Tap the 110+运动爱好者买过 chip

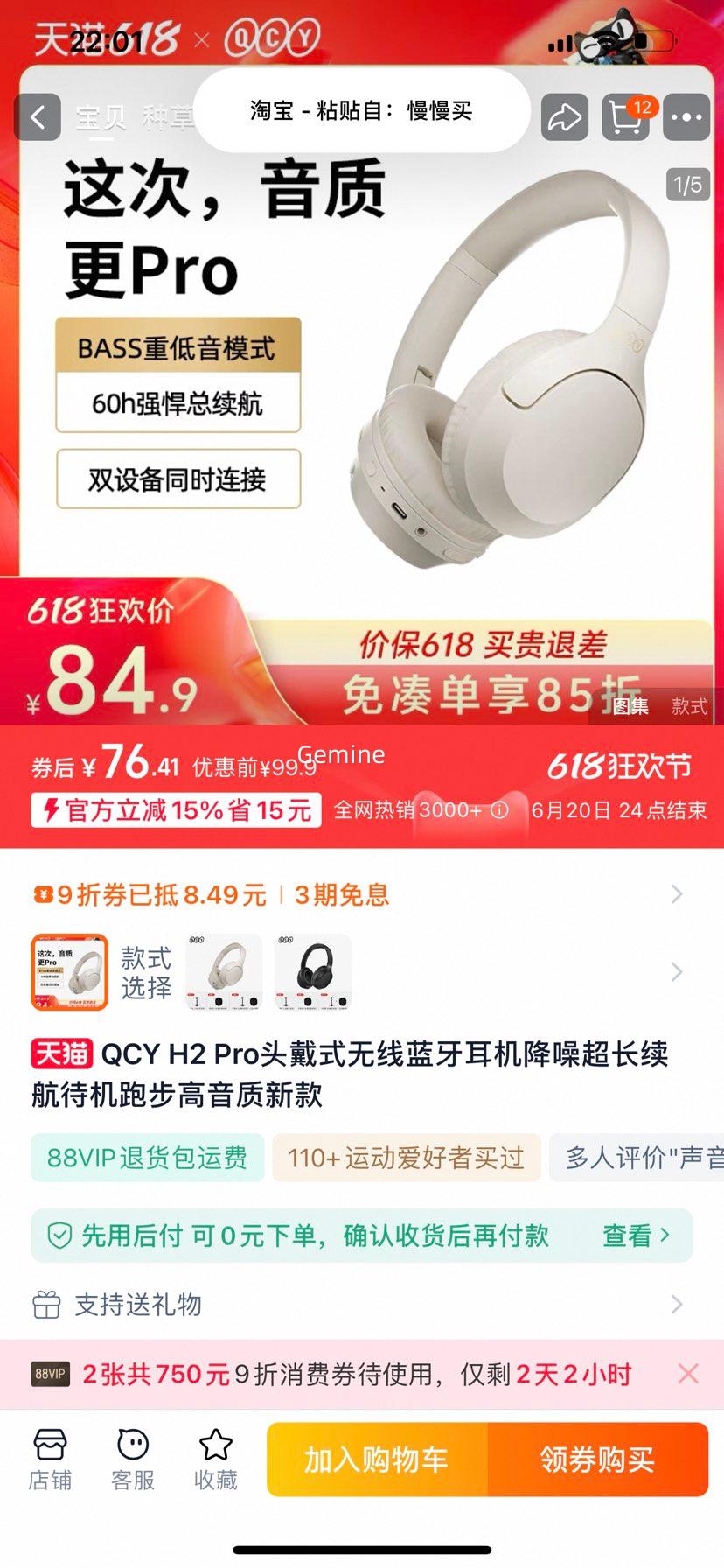(406, 1158)
